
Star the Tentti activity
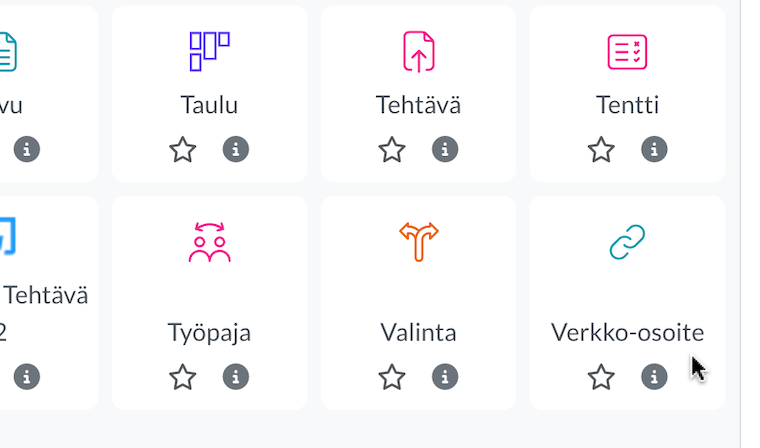(x=601, y=150)
